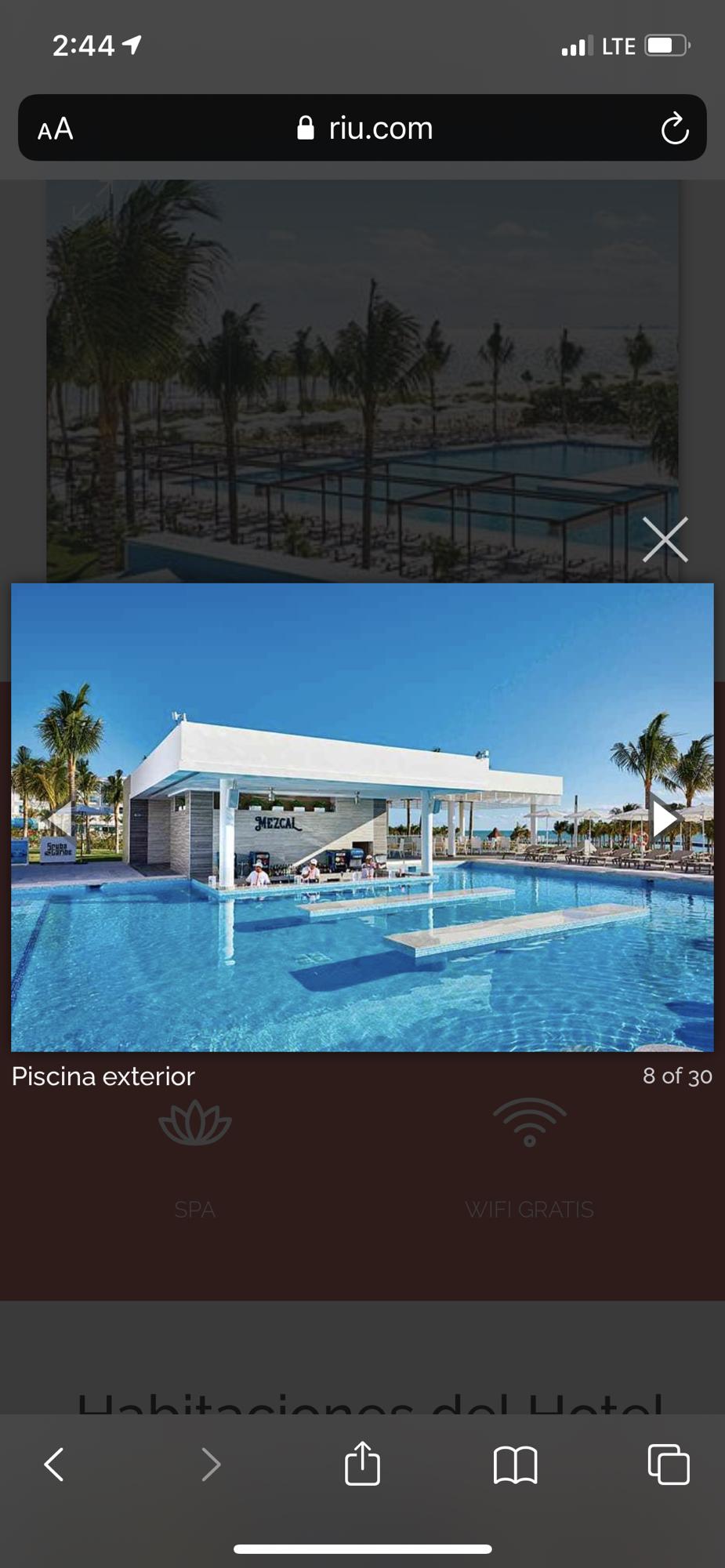Go back to the previous page
Viewport: 725px width, 1568px height.
(x=53, y=1464)
